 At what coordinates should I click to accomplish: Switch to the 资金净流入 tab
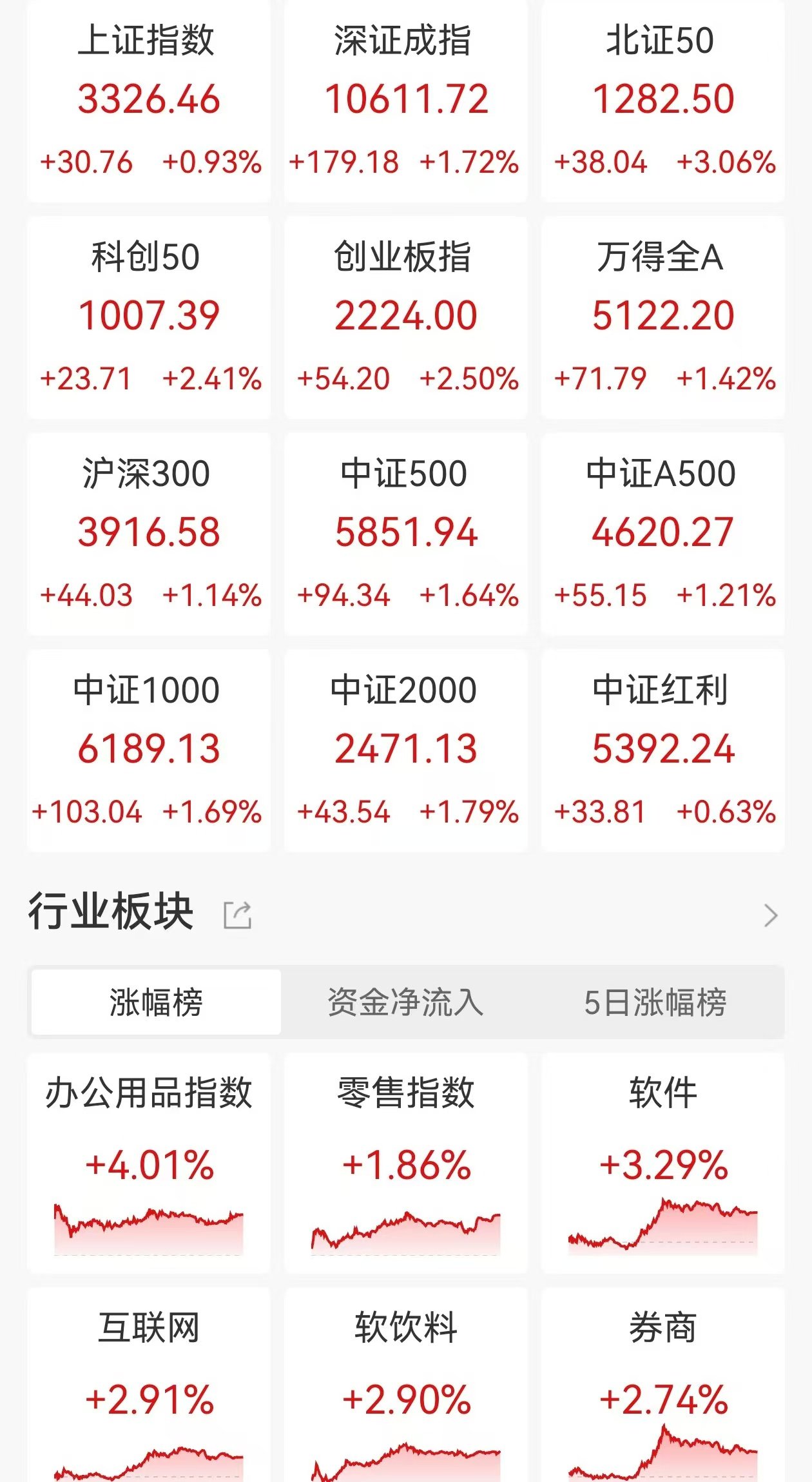tap(406, 1002)
